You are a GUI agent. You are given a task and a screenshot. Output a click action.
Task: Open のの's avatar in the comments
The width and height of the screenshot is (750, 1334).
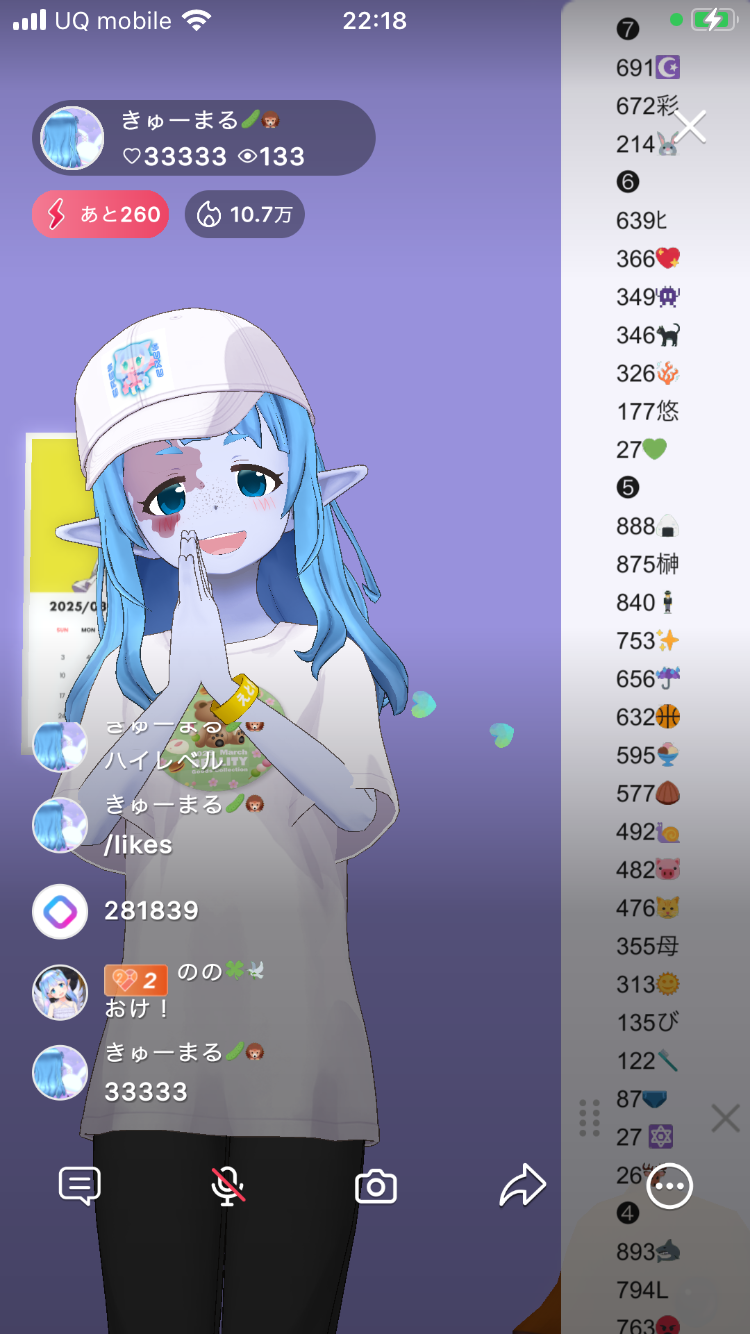(x=60, y=992)
